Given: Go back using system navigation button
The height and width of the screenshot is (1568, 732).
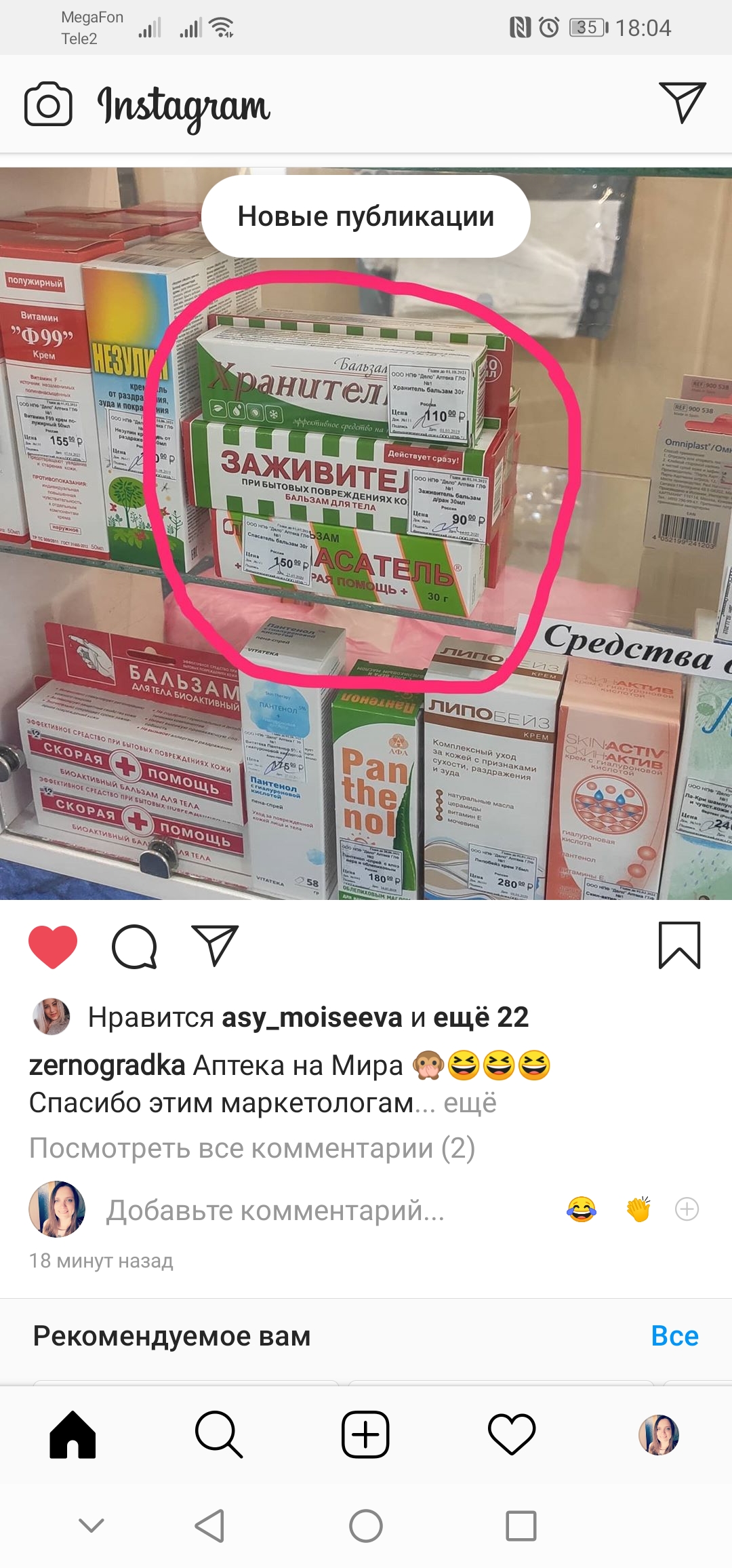Looking at the screenshot, I should click(210, 1526).
